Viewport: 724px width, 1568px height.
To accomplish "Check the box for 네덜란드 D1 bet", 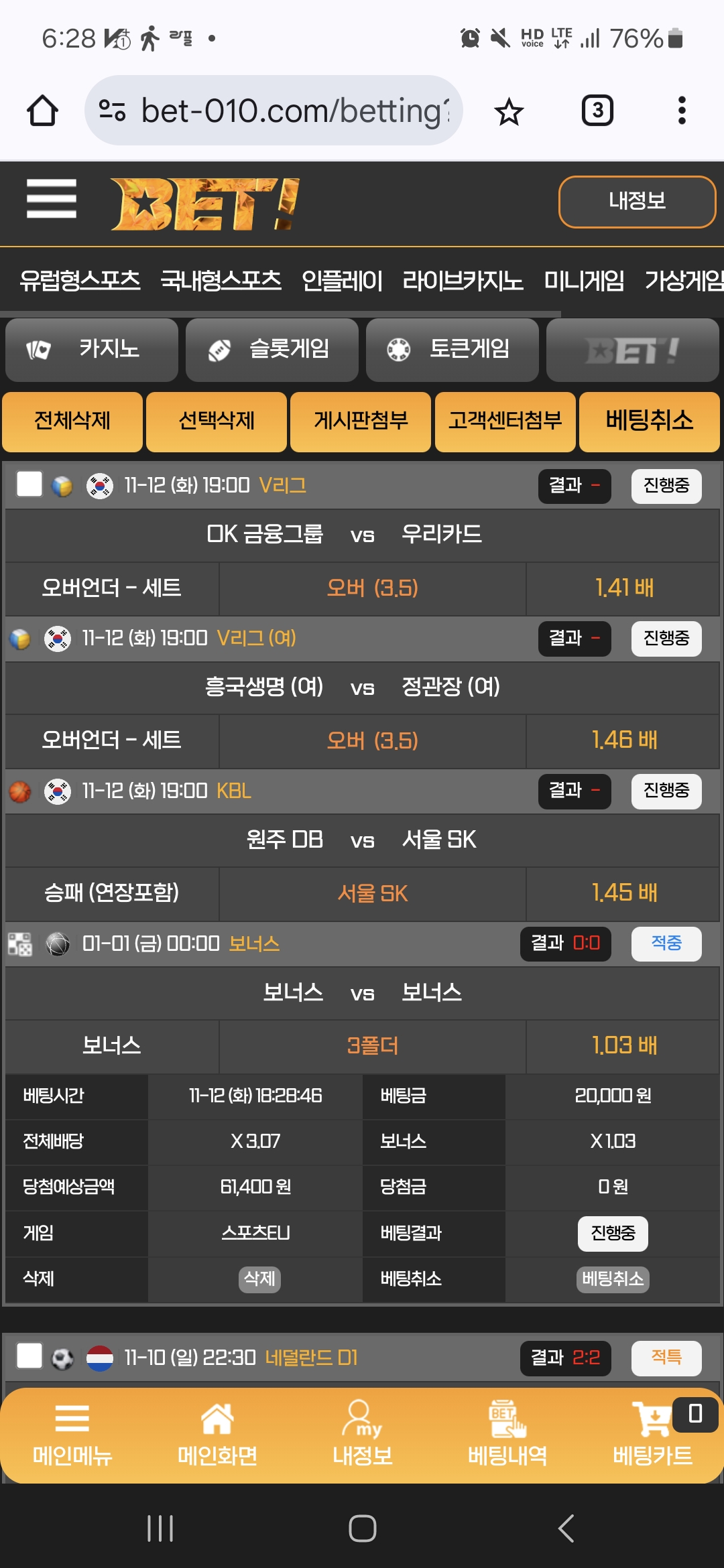I will (29, 1356).
